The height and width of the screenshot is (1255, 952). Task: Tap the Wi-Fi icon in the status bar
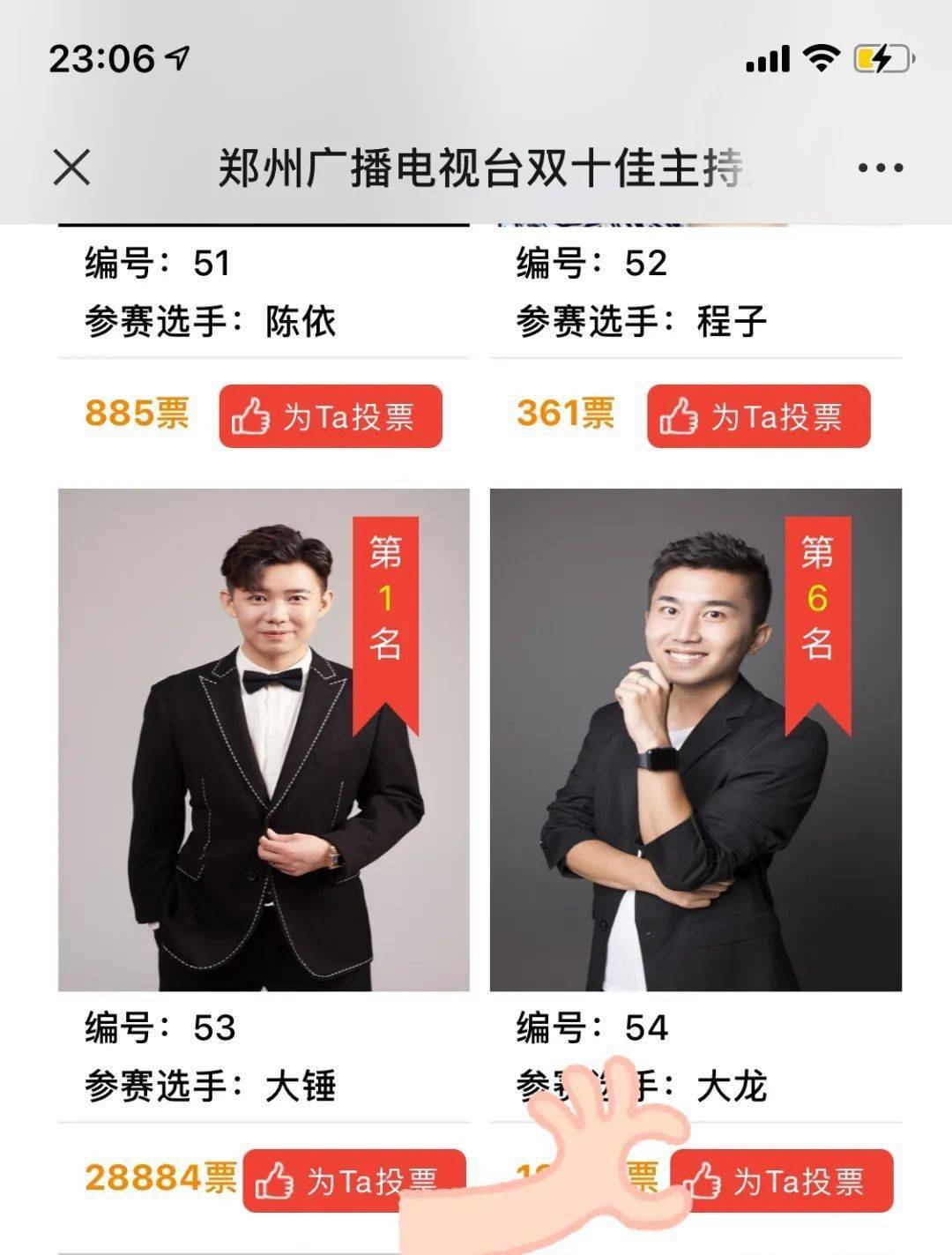coord(821,59)
